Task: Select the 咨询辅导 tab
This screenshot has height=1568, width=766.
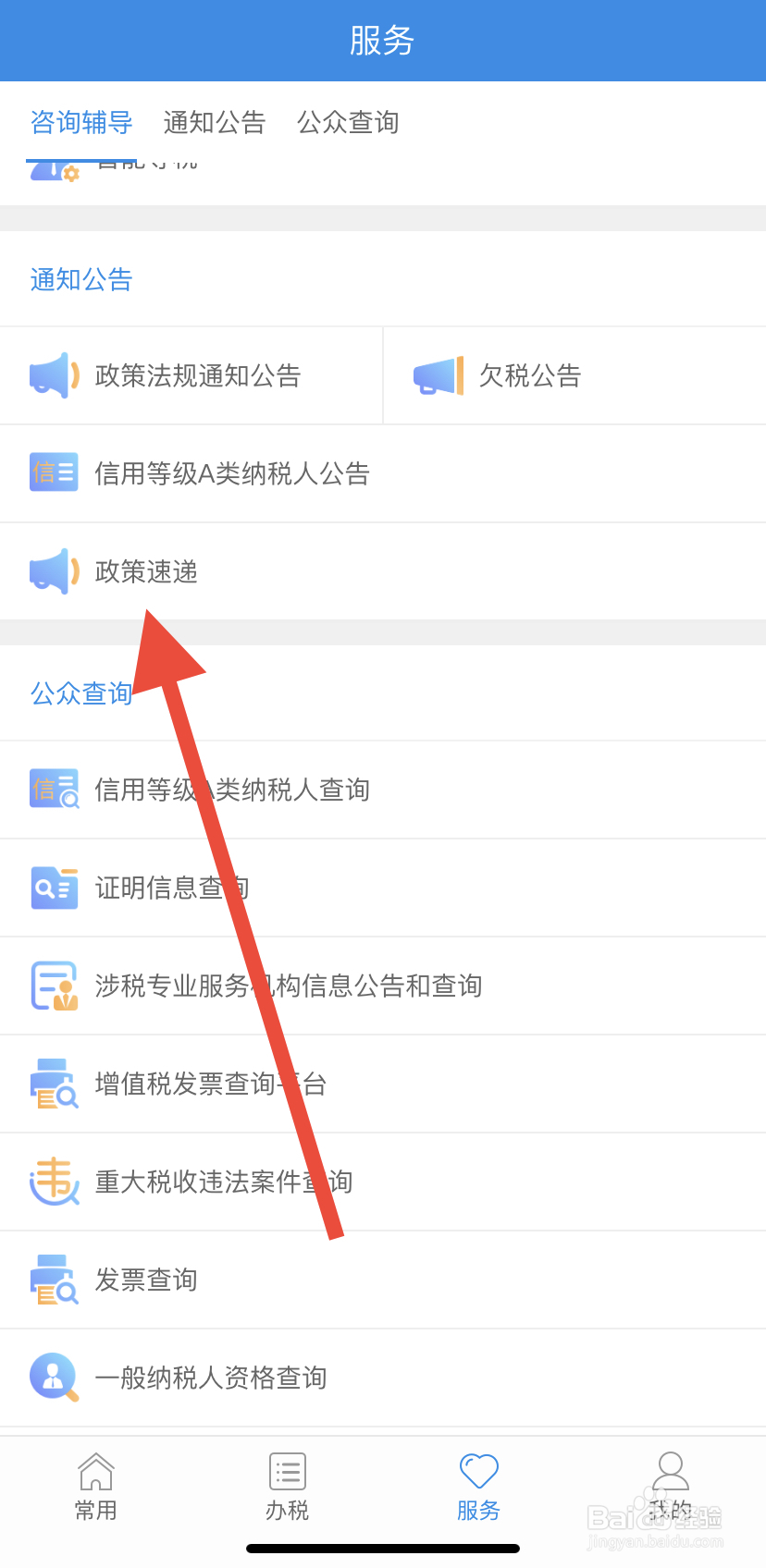Action: click(x=81, y=122)
